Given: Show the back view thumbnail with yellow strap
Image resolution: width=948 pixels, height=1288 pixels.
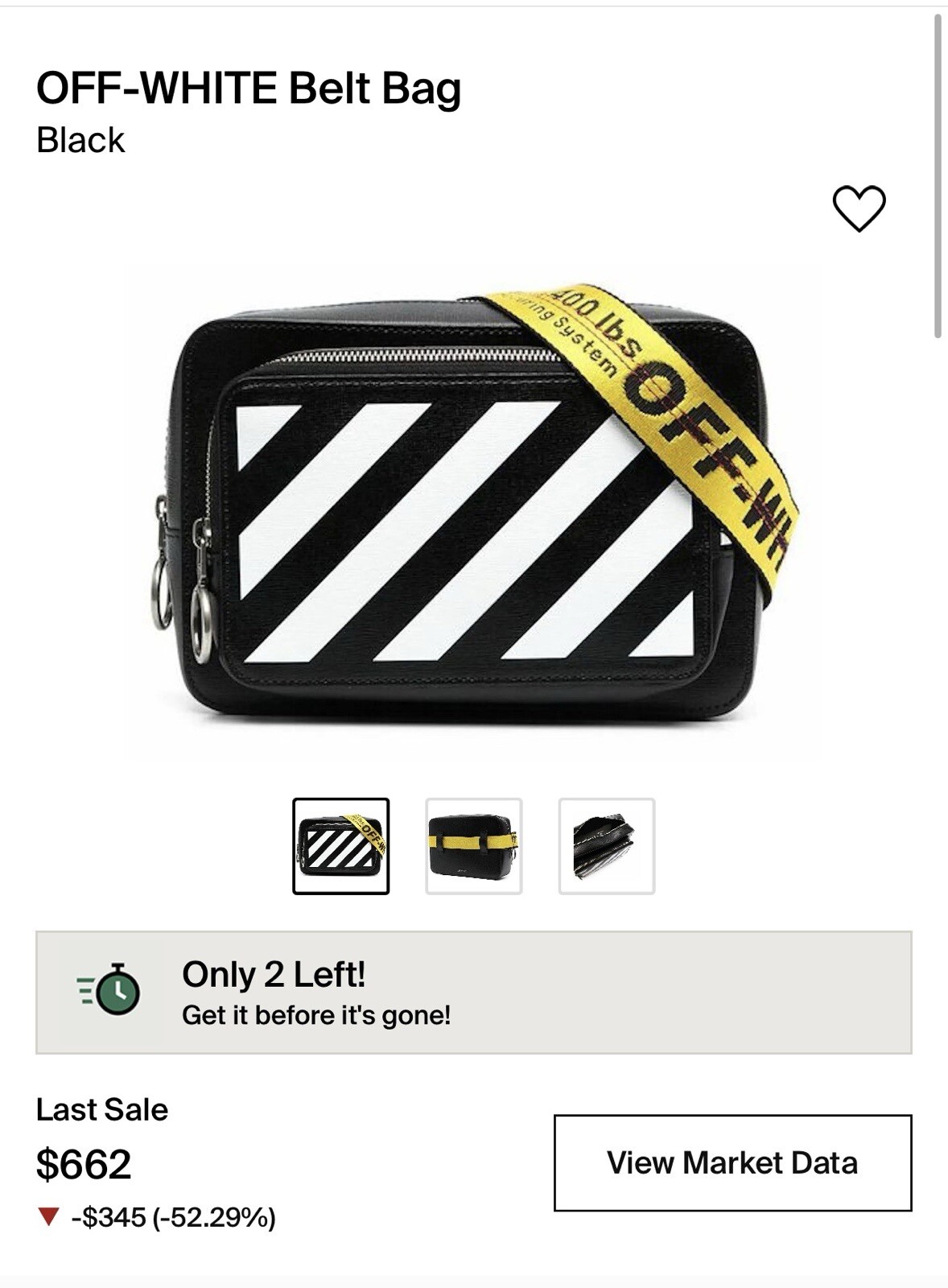Looking at the screenshot, I should tap(473, 846).
